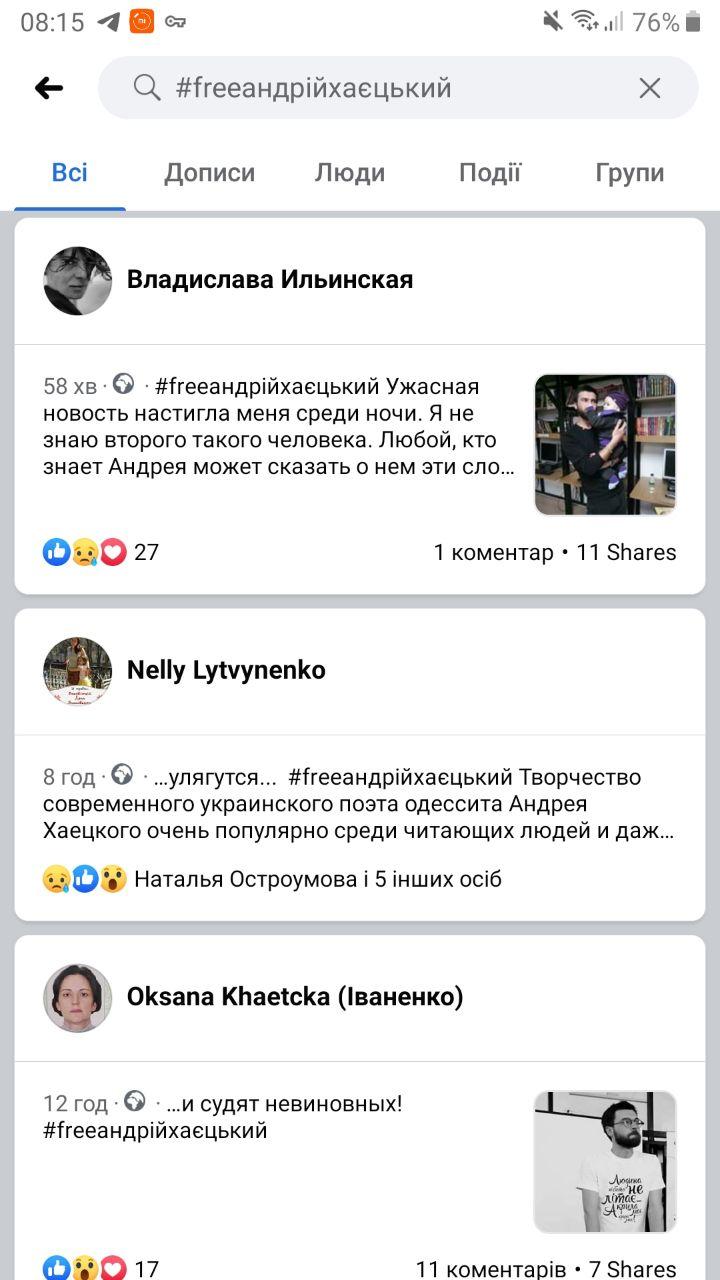Open the Люди tab

350,173
